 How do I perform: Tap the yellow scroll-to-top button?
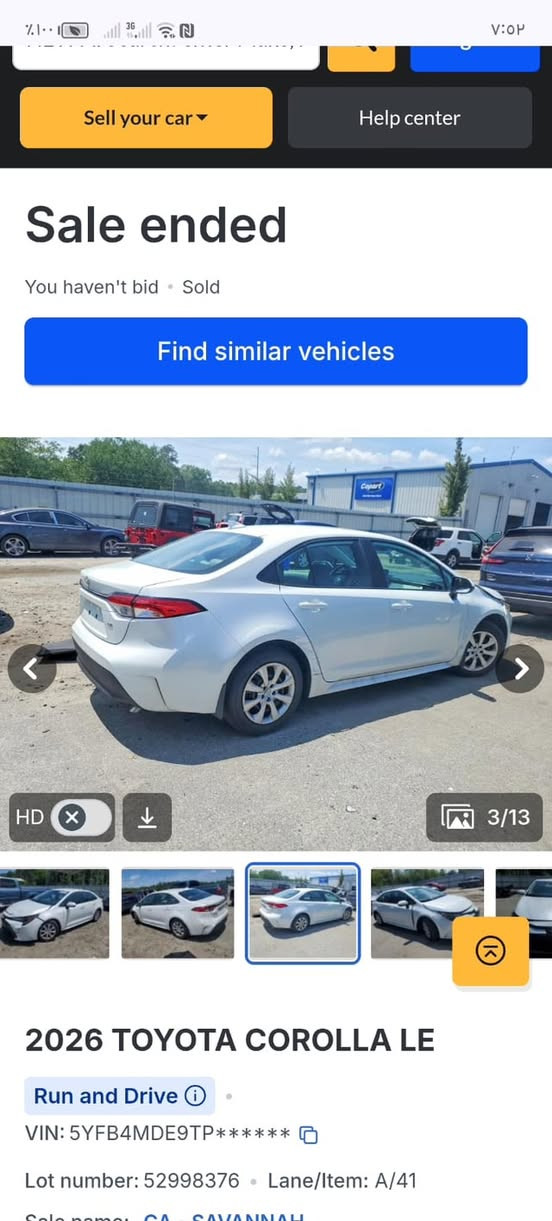click(490, 951)
